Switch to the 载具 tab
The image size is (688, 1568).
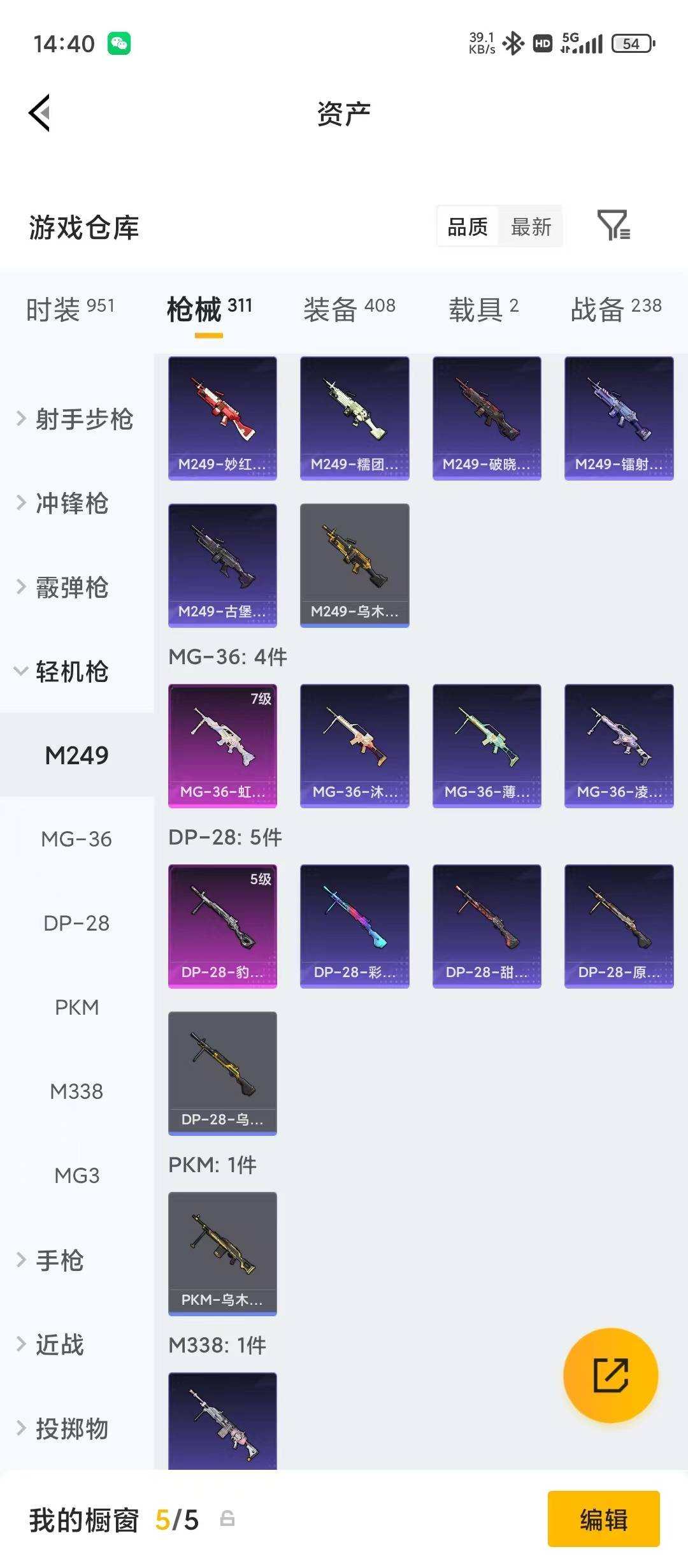click(484, 309)
